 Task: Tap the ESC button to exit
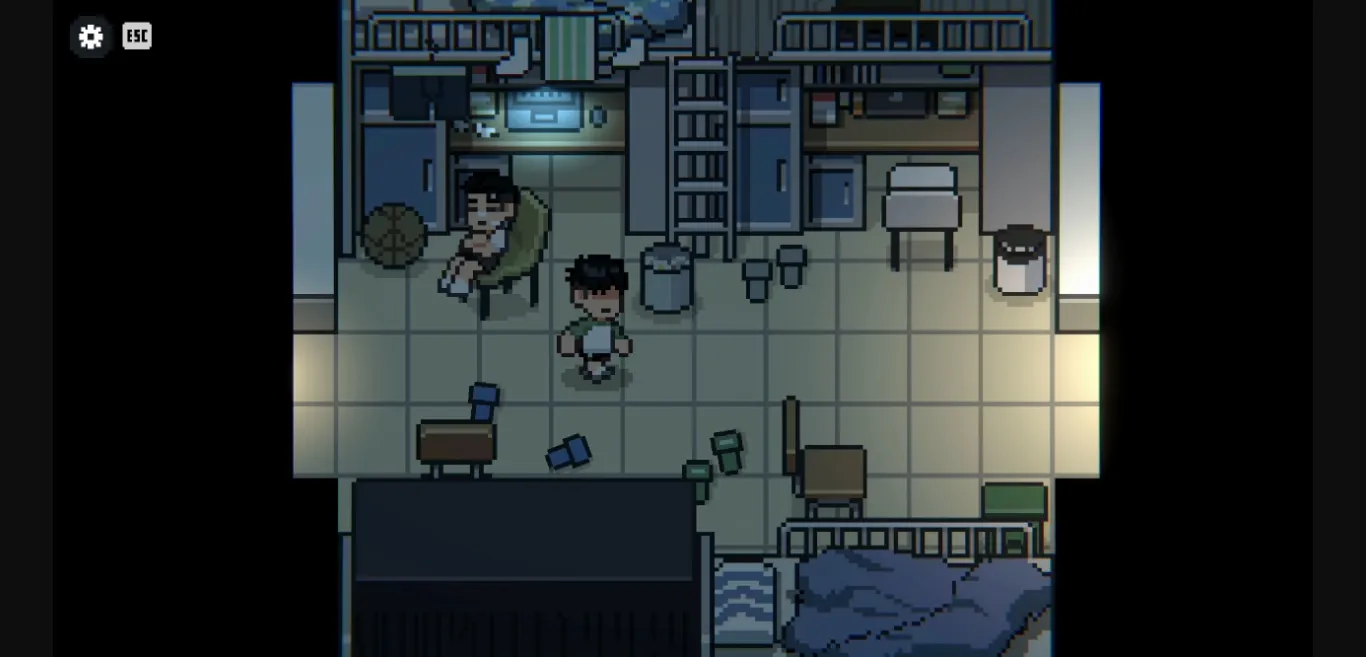pos(137,36)
